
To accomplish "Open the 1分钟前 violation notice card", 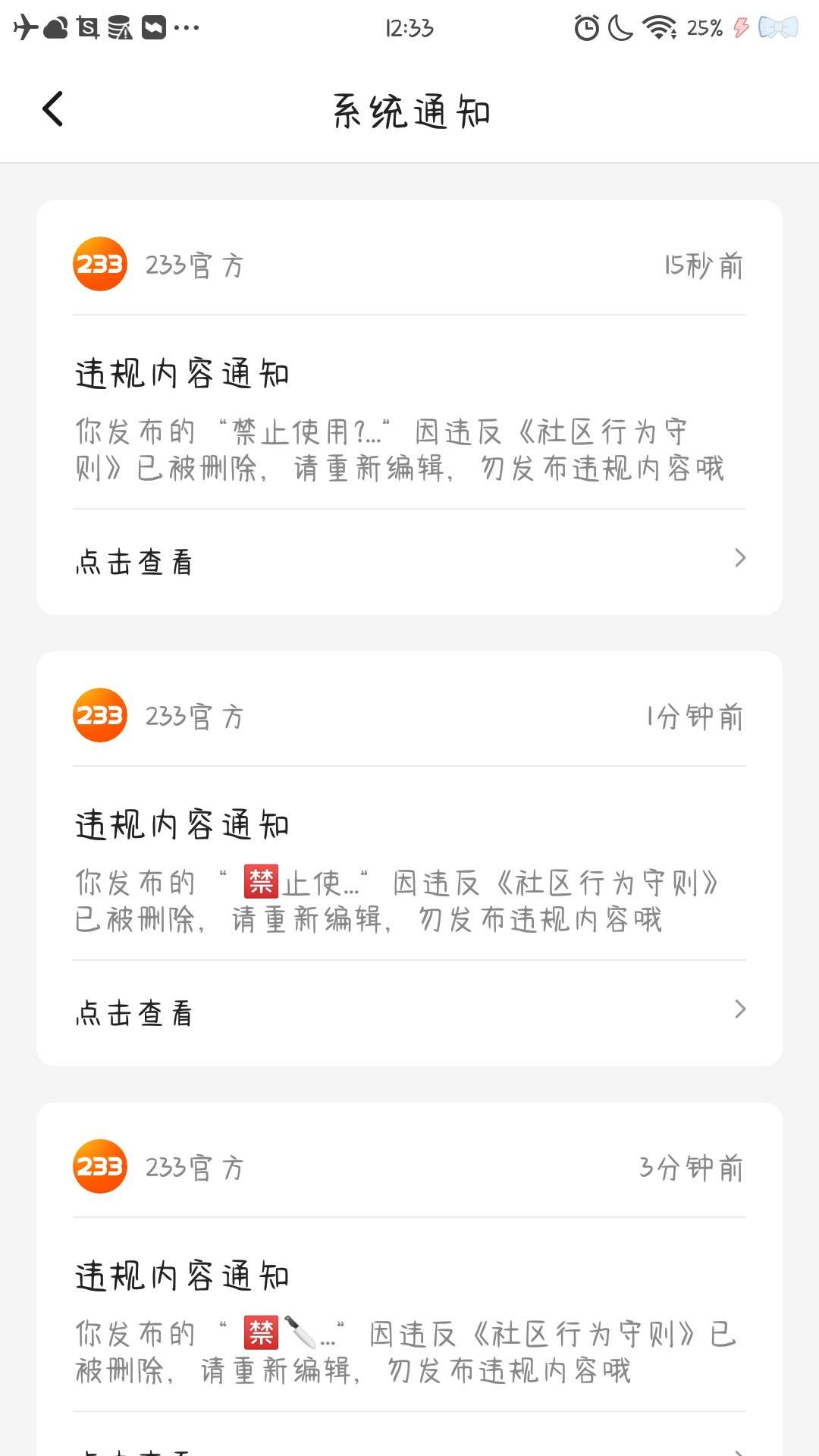I will (x=409, y=858).
